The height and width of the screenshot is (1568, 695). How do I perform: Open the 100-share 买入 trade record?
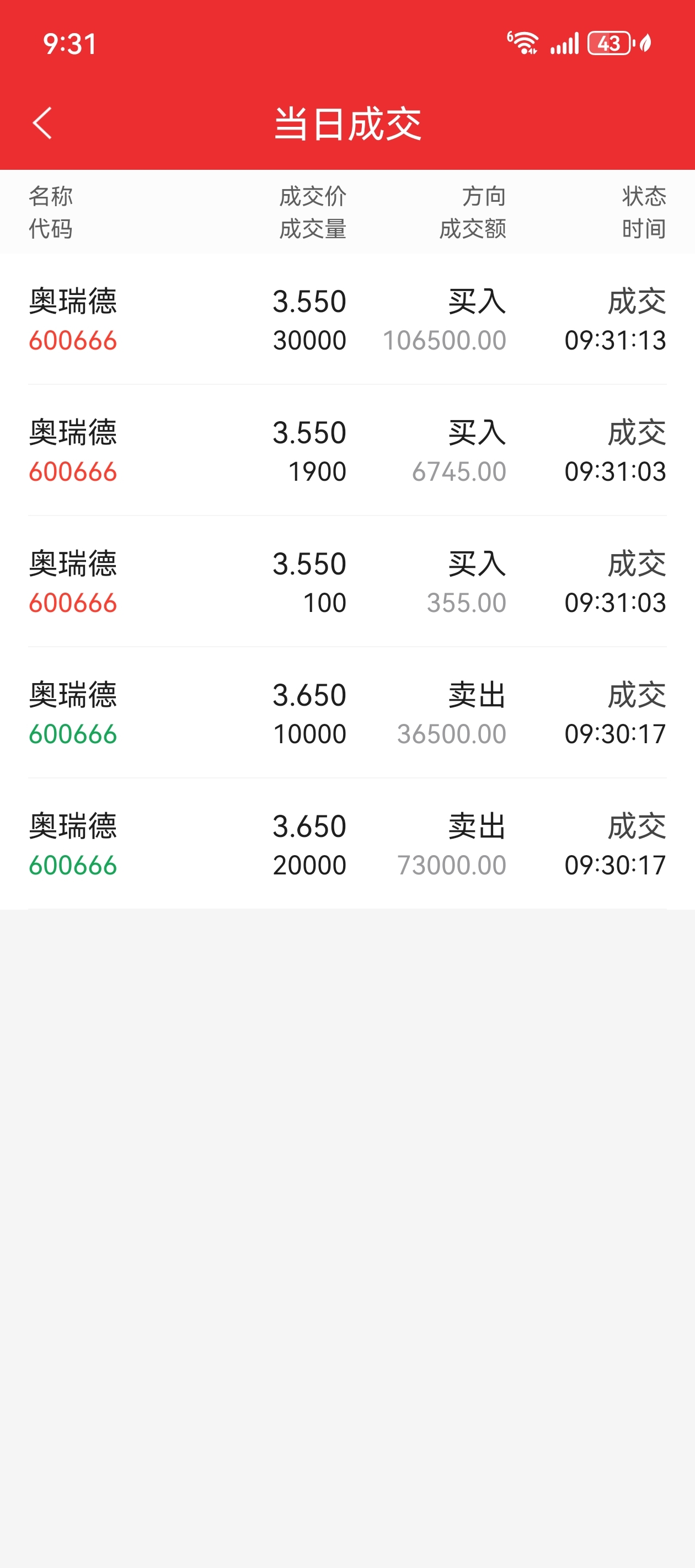coord(347,581)
